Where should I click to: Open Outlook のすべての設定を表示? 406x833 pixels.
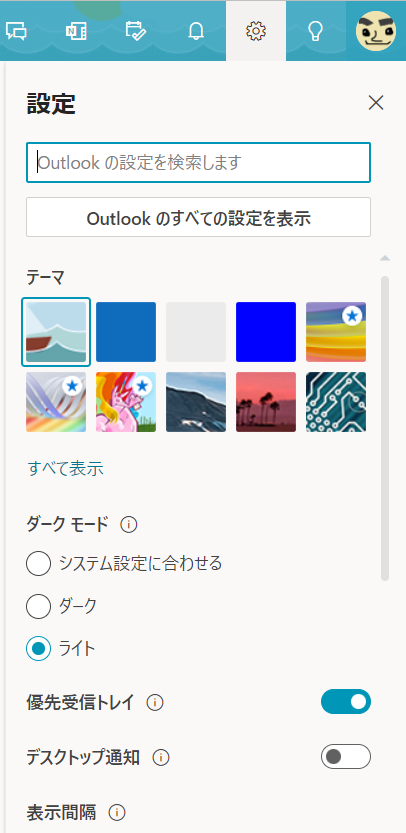(198, 217)
